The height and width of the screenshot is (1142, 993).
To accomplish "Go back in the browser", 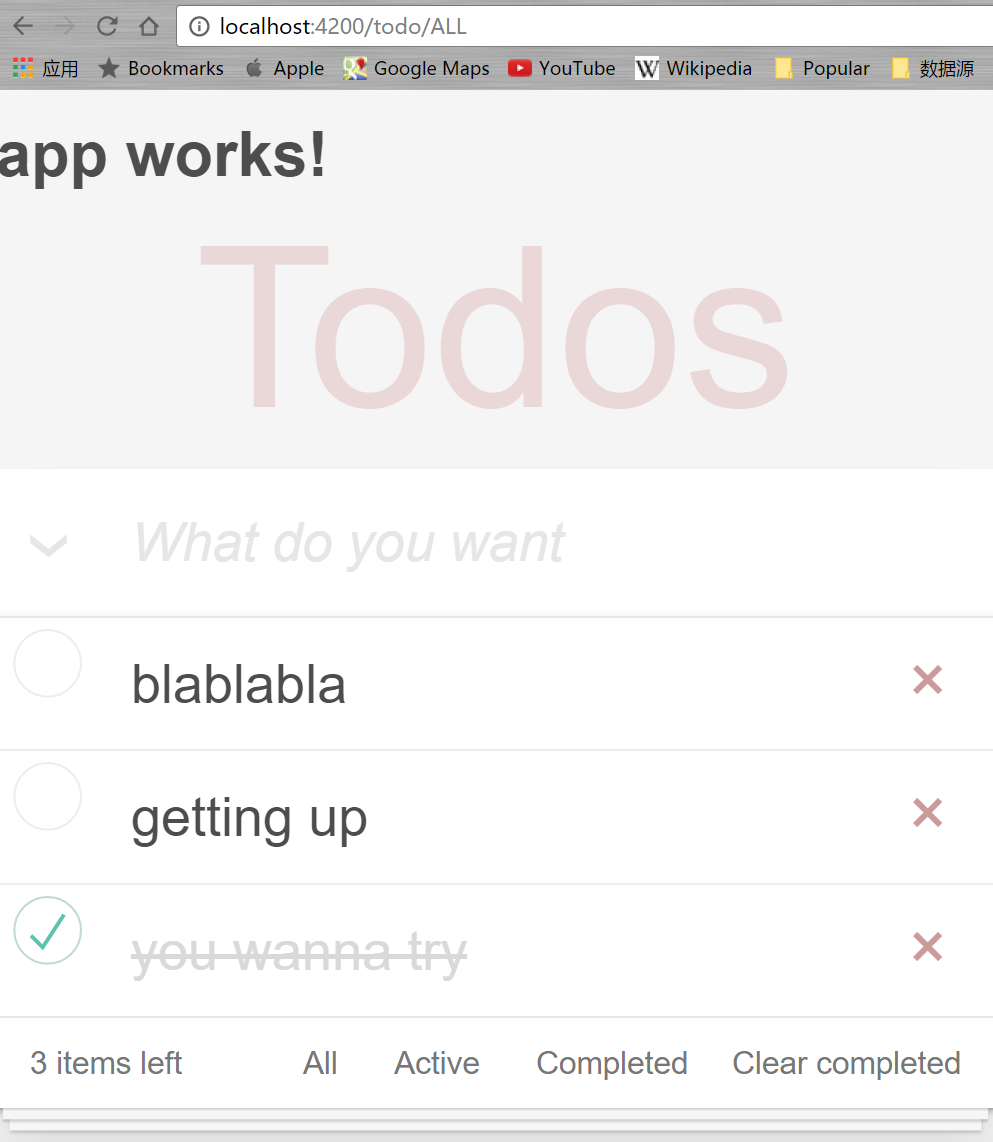I will tap(23, 27).
